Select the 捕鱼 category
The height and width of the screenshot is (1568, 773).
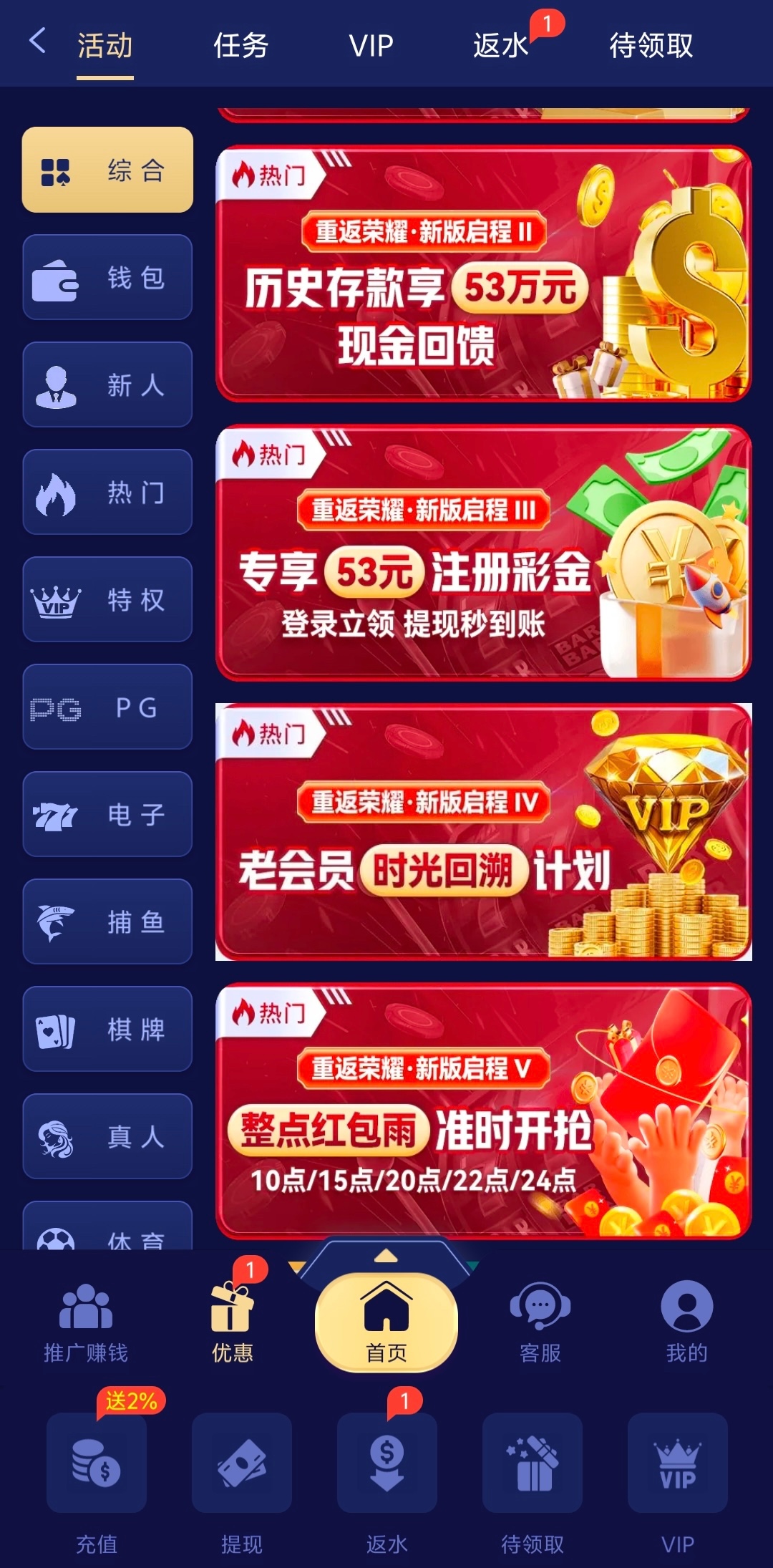point(107,922)
